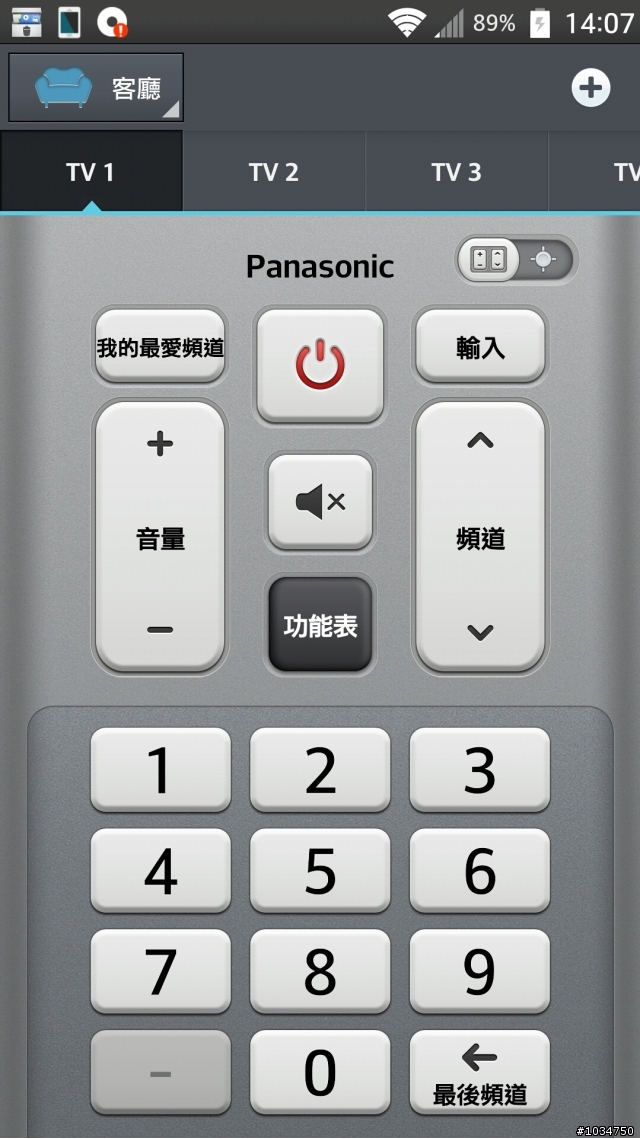This screenshot has height=1139, width=640.
Task: Mute the TV sound
Action: pyautogui.click(x=320, y=501)
